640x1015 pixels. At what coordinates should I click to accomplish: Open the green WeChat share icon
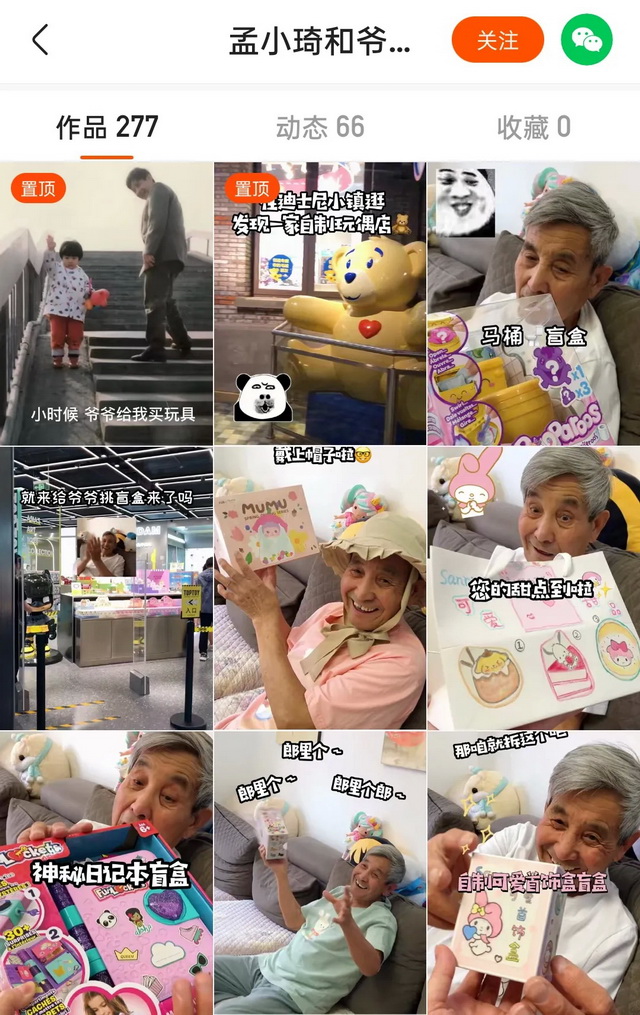coord(586,41)
